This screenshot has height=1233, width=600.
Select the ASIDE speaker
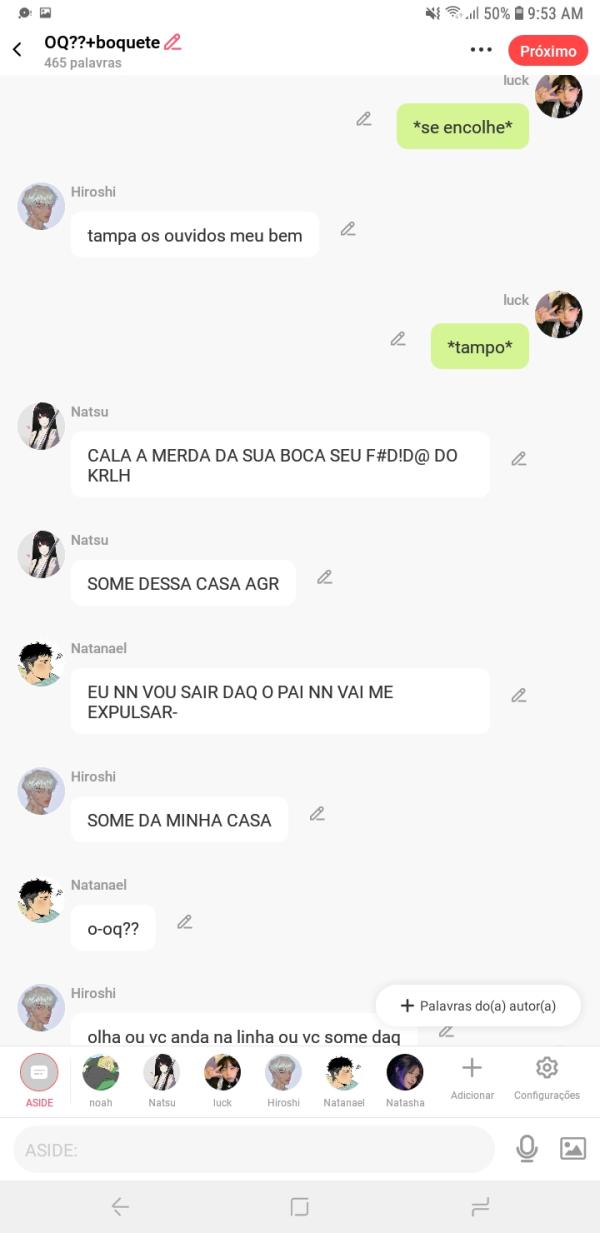tap(39, 1078)
